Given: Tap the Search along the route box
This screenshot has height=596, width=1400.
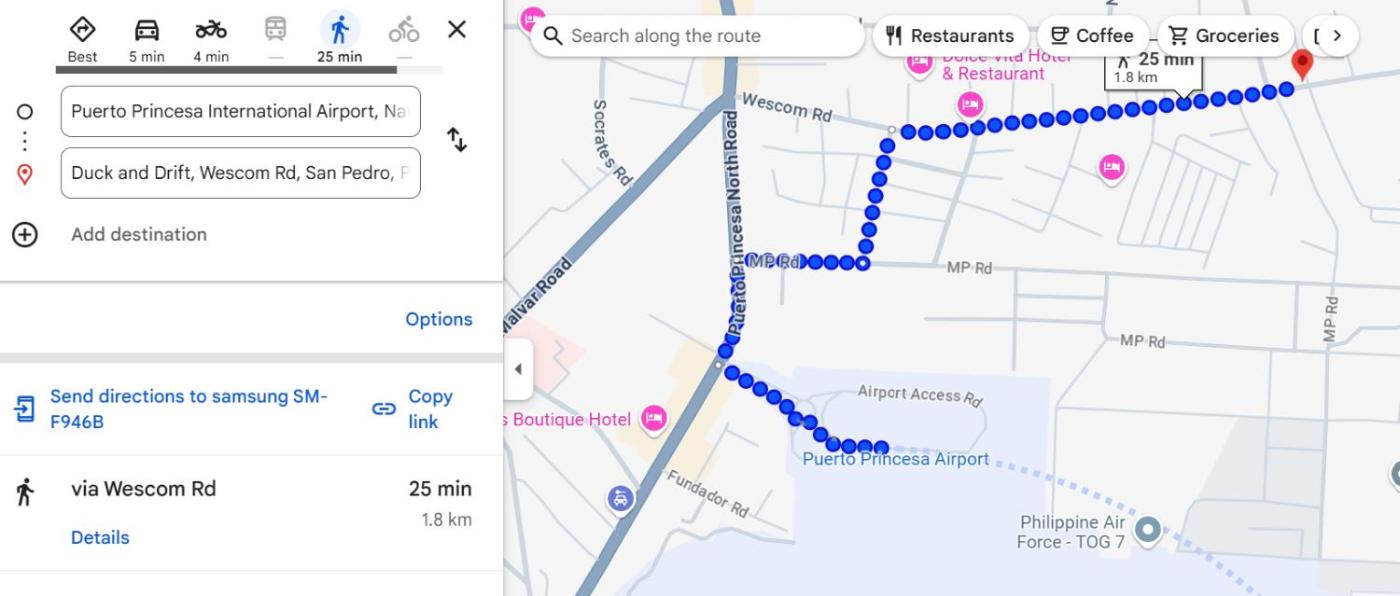Looking at the screenshot, I should (x=697, y=36).
